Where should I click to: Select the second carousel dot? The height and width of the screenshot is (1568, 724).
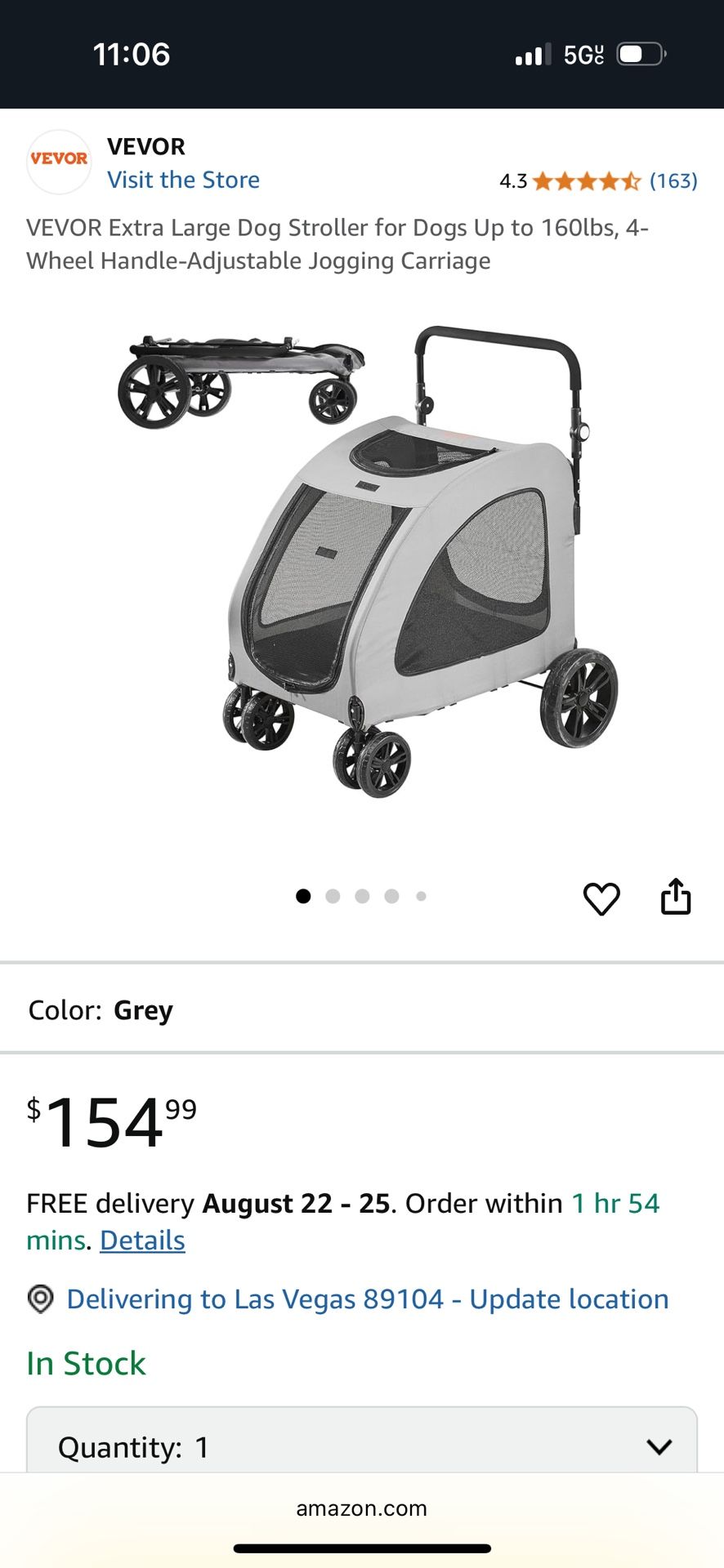click(x=333, y=896)
